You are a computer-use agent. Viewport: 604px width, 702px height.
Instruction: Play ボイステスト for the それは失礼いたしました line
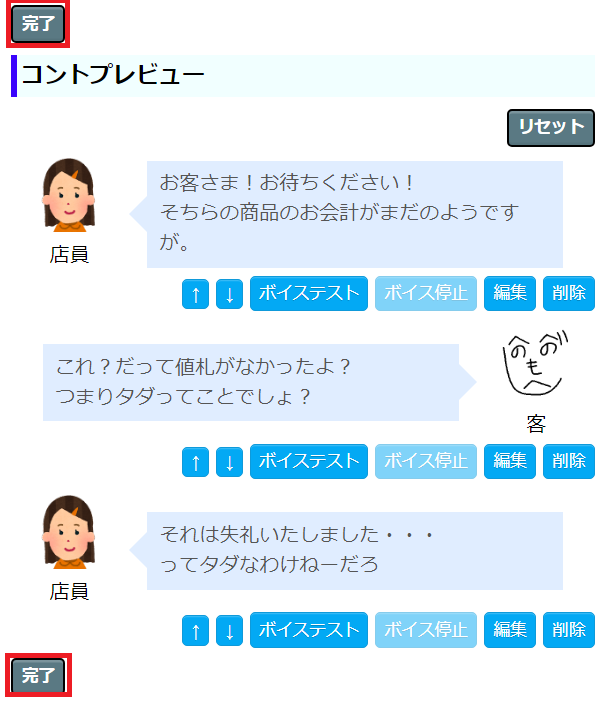click(309, 630)
